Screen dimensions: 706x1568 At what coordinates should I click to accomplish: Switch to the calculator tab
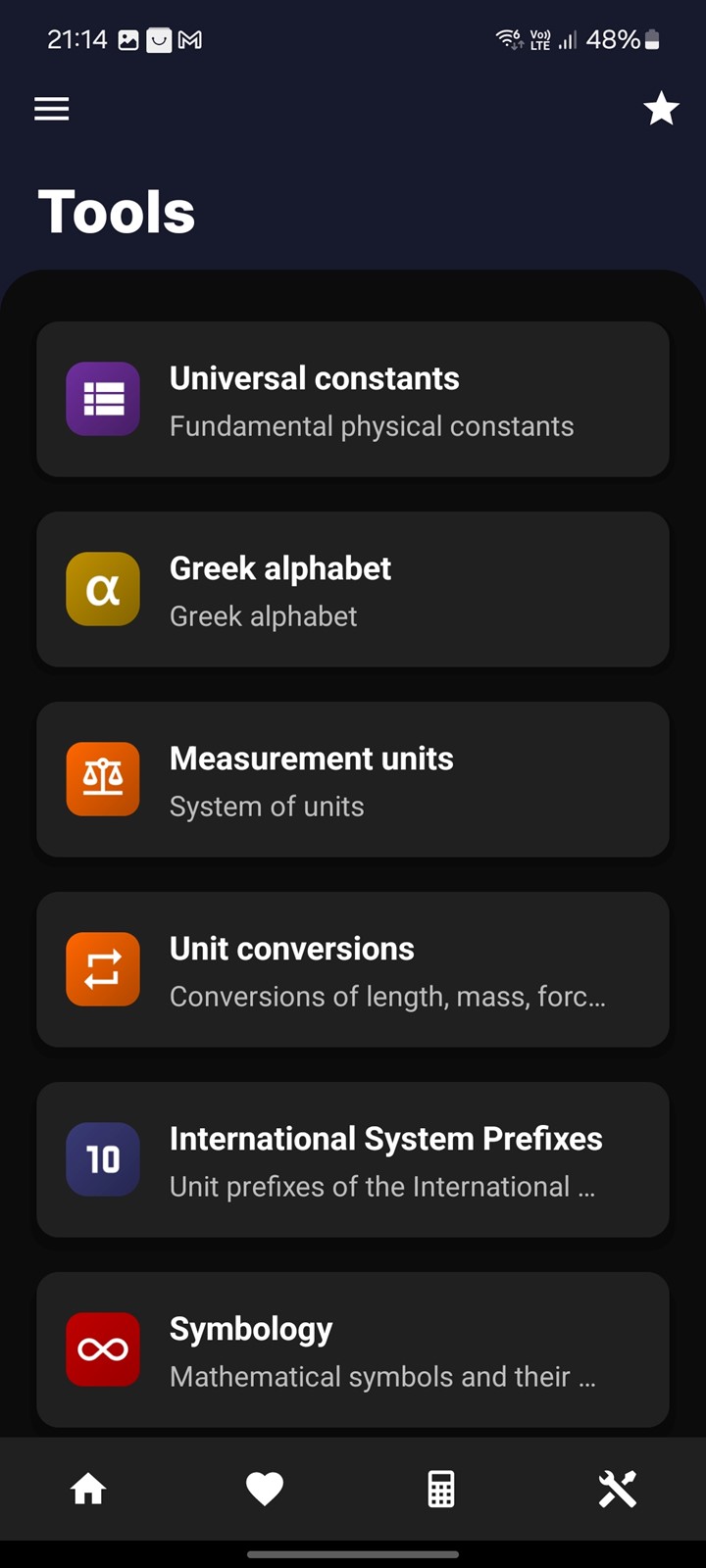[x=441, y=1490]
